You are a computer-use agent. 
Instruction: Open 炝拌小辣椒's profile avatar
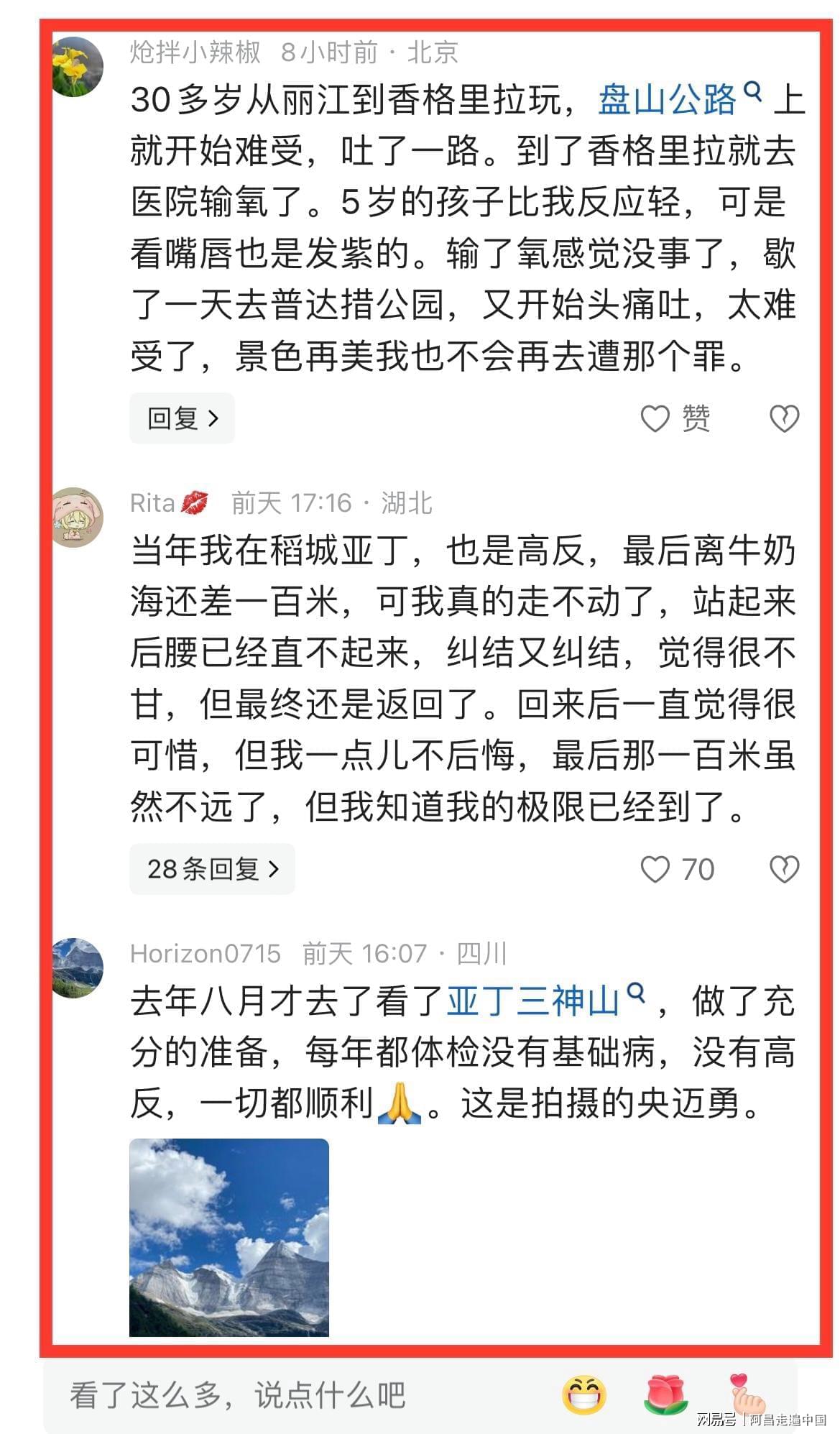pyautogui.click(x=78, y=68)
